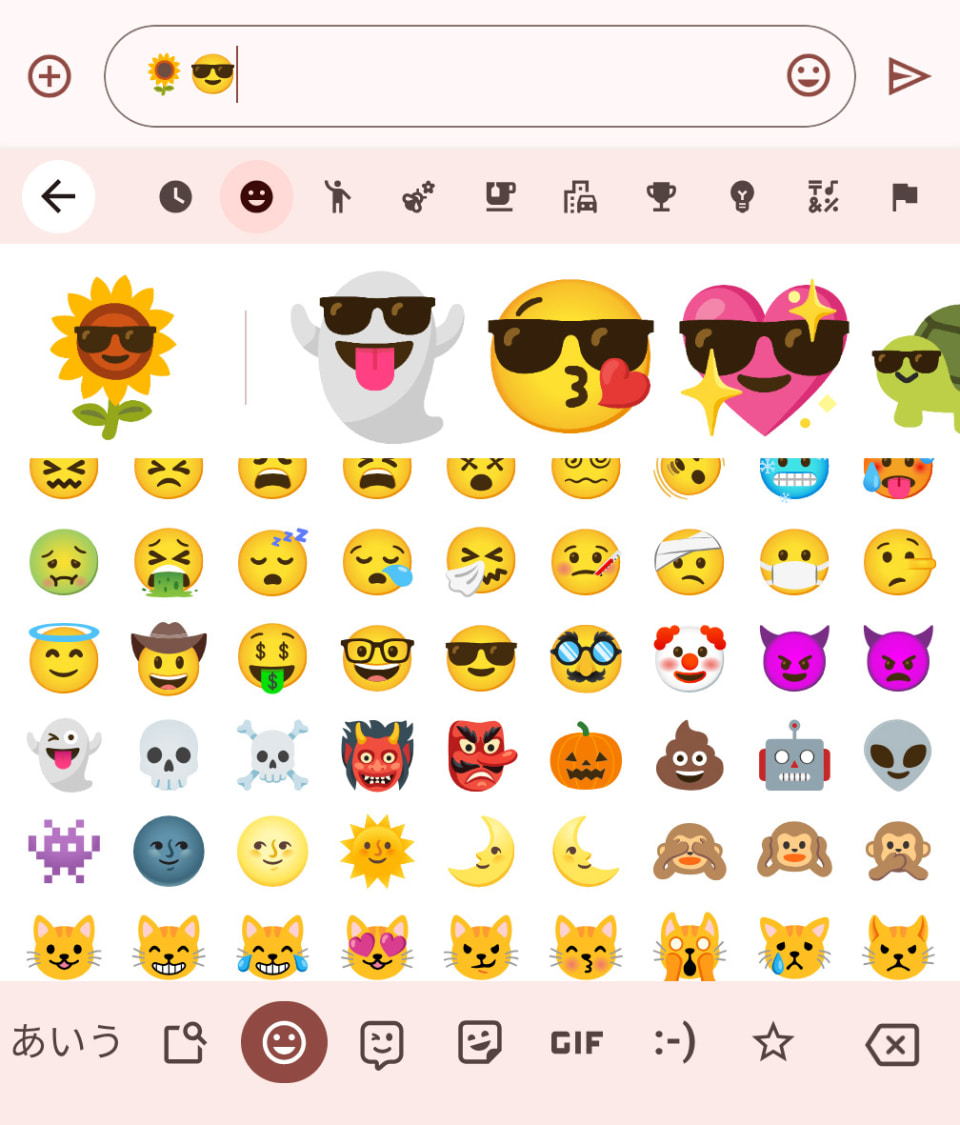The height and width of the screenshot is (1125, 960).
Task: Switch to the flags emoji category
Action: pyautogui.click(x=904, y=197)
